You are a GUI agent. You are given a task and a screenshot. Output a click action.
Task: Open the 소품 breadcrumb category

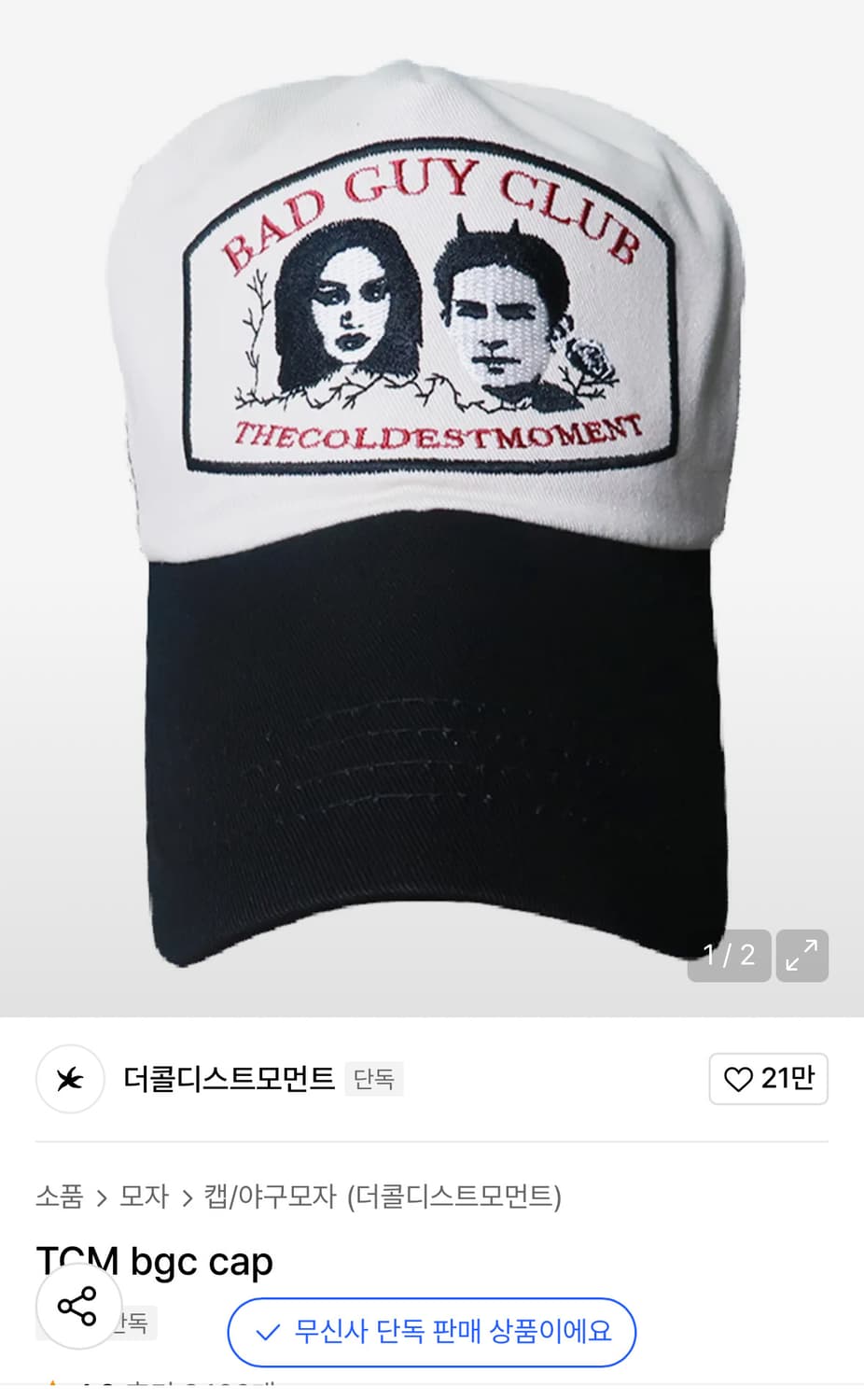[x=58, y=1197]
